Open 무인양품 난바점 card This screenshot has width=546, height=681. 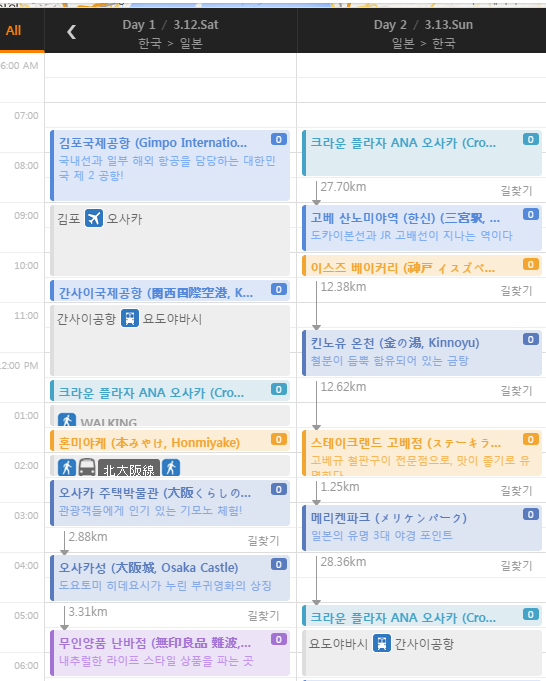[170, 653]
